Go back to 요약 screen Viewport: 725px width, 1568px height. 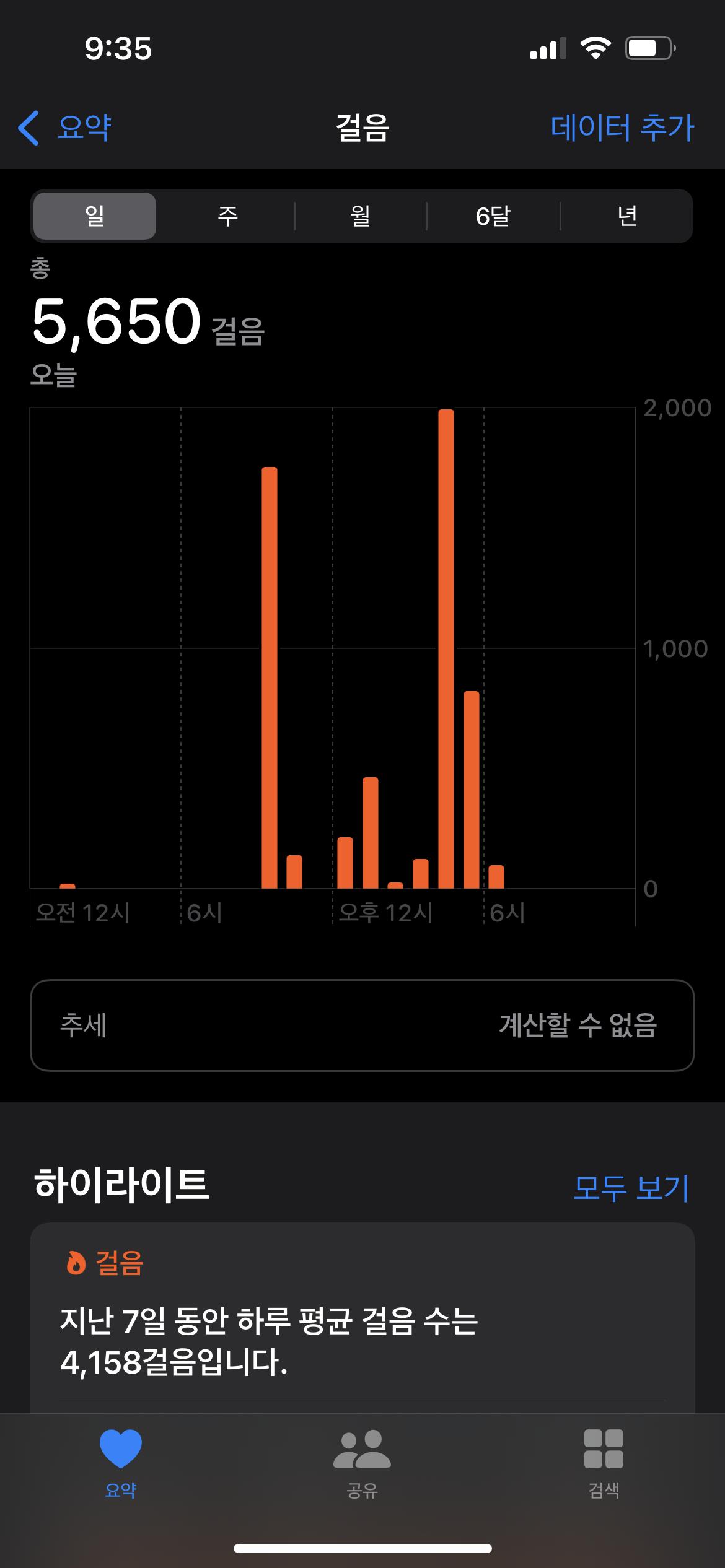click(x=65, y=128)
